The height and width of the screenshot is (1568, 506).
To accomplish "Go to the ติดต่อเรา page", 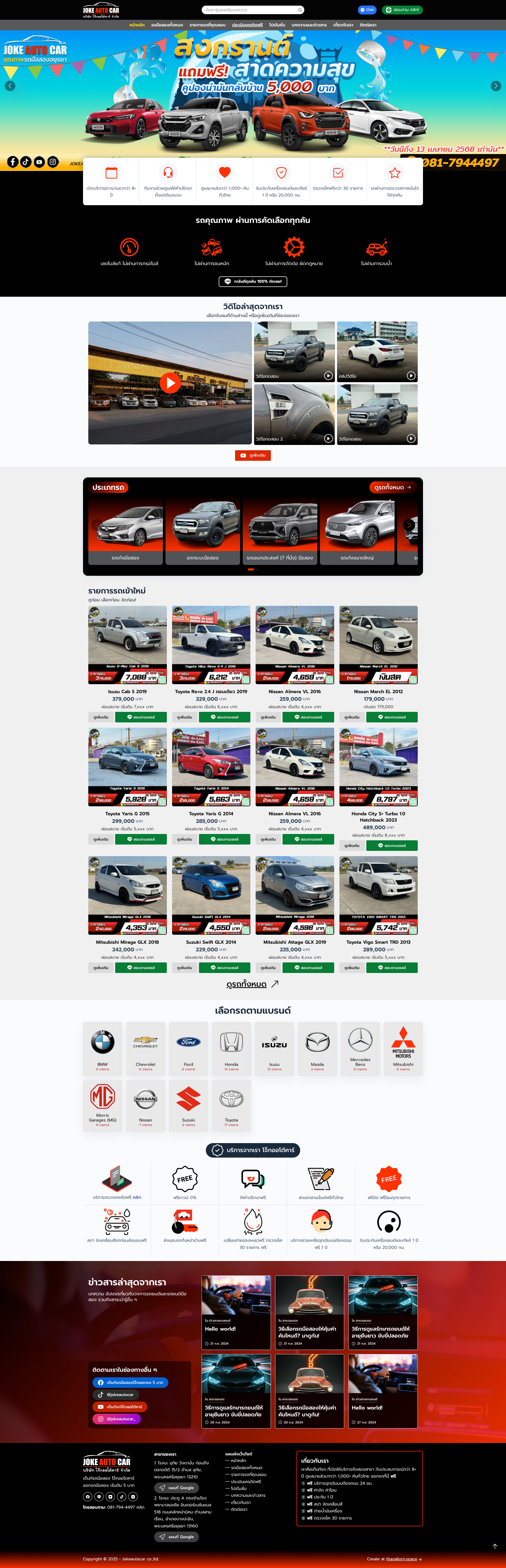I will (x=367, y=25).
